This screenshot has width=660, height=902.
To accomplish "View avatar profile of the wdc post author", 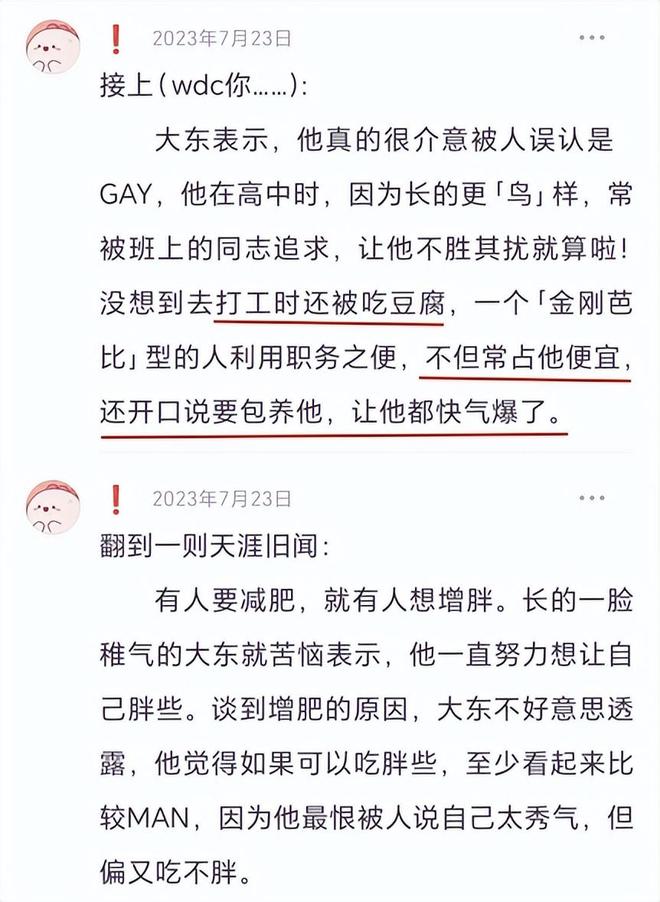I will [x=52, y=46].
